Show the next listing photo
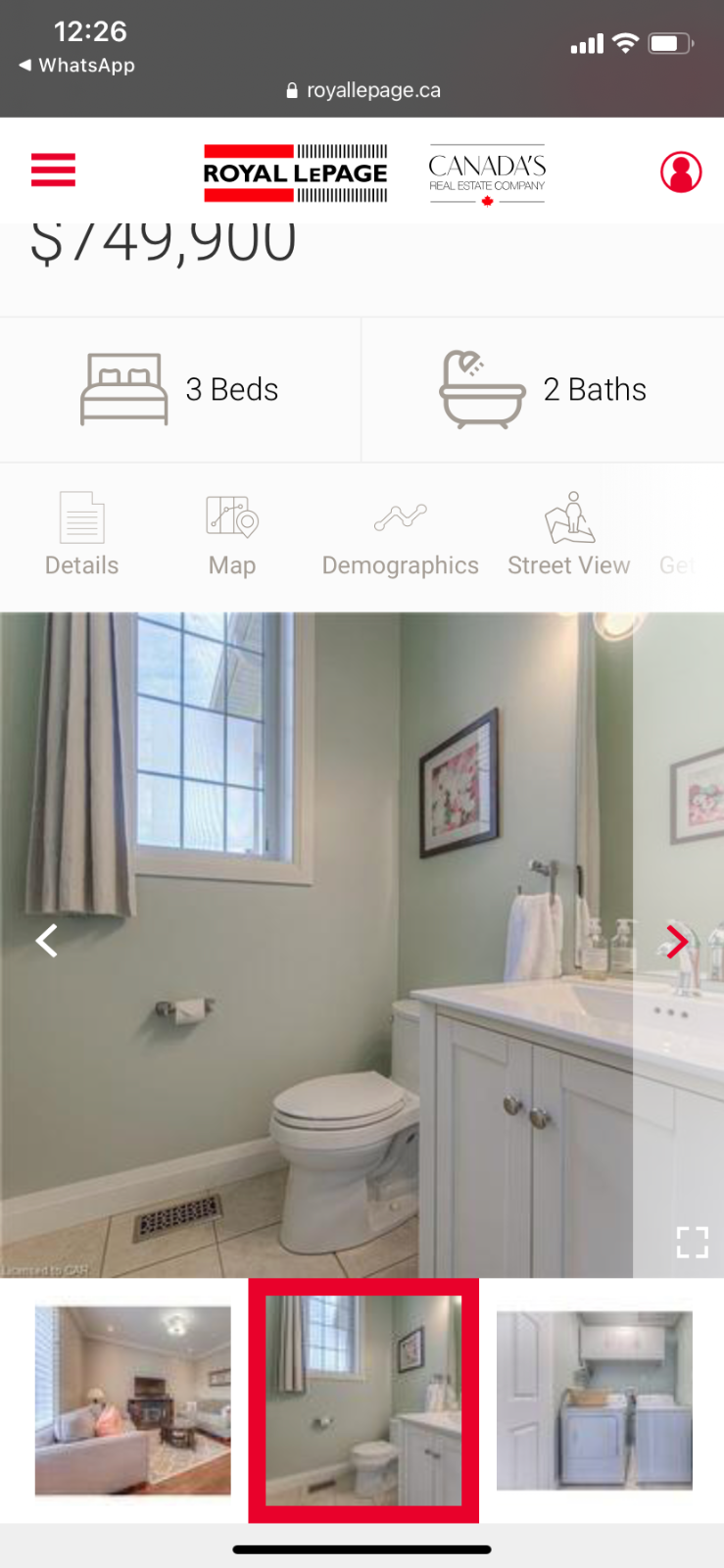 click(677, 941)
